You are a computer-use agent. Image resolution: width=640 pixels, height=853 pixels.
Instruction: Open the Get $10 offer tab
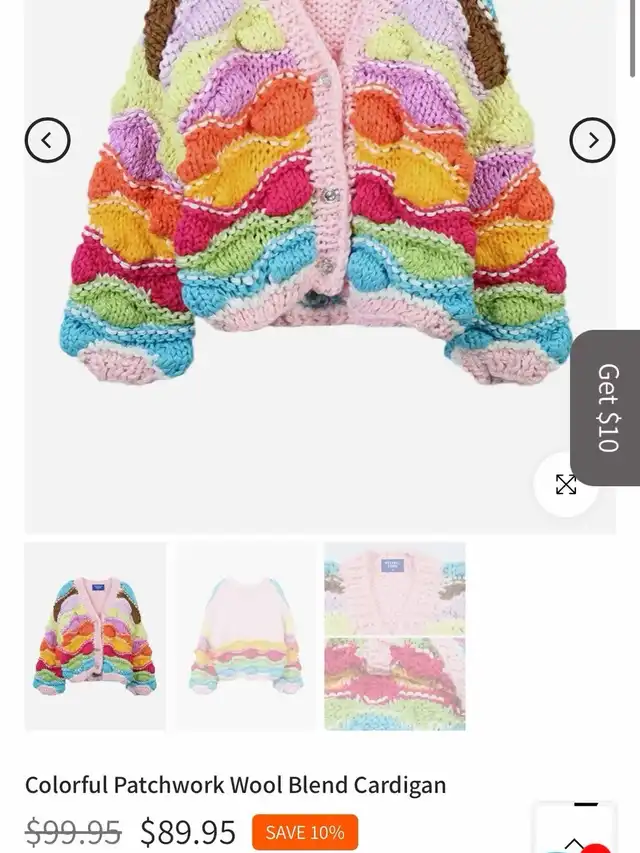[x=606, y=407]
